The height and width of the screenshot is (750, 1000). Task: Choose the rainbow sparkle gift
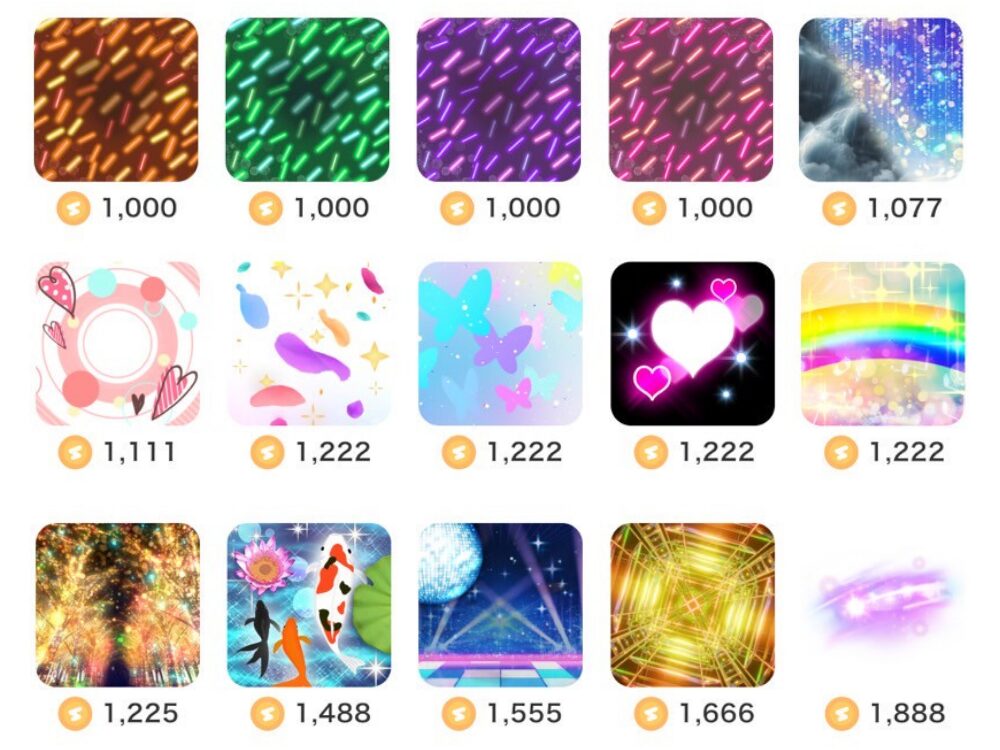(883, 344)
